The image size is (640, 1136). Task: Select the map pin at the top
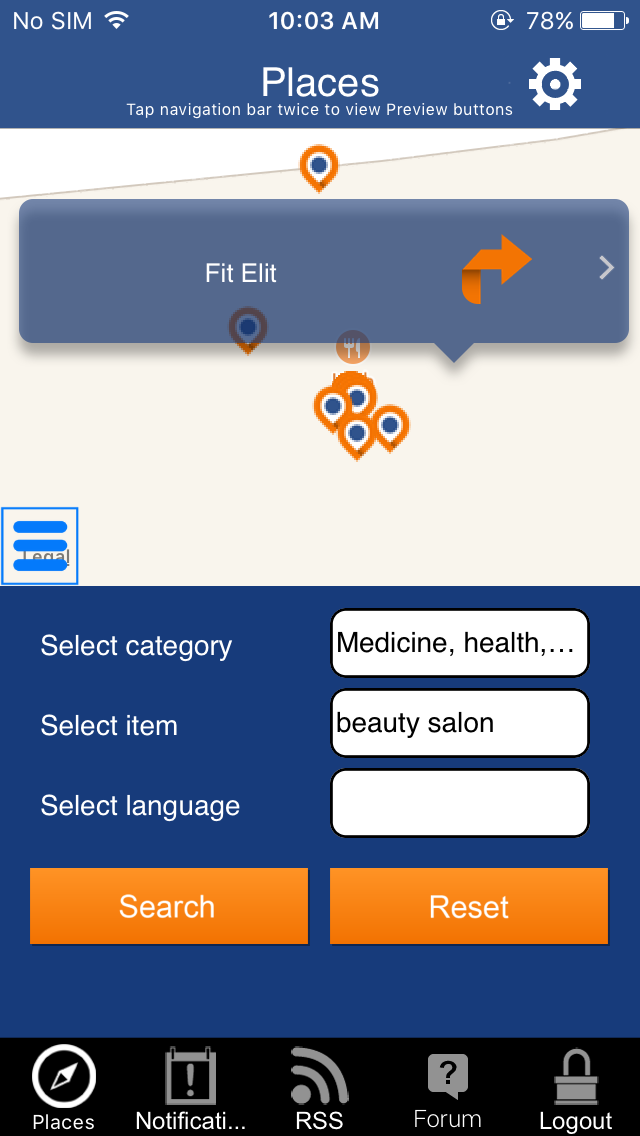(x=319, y=166)
